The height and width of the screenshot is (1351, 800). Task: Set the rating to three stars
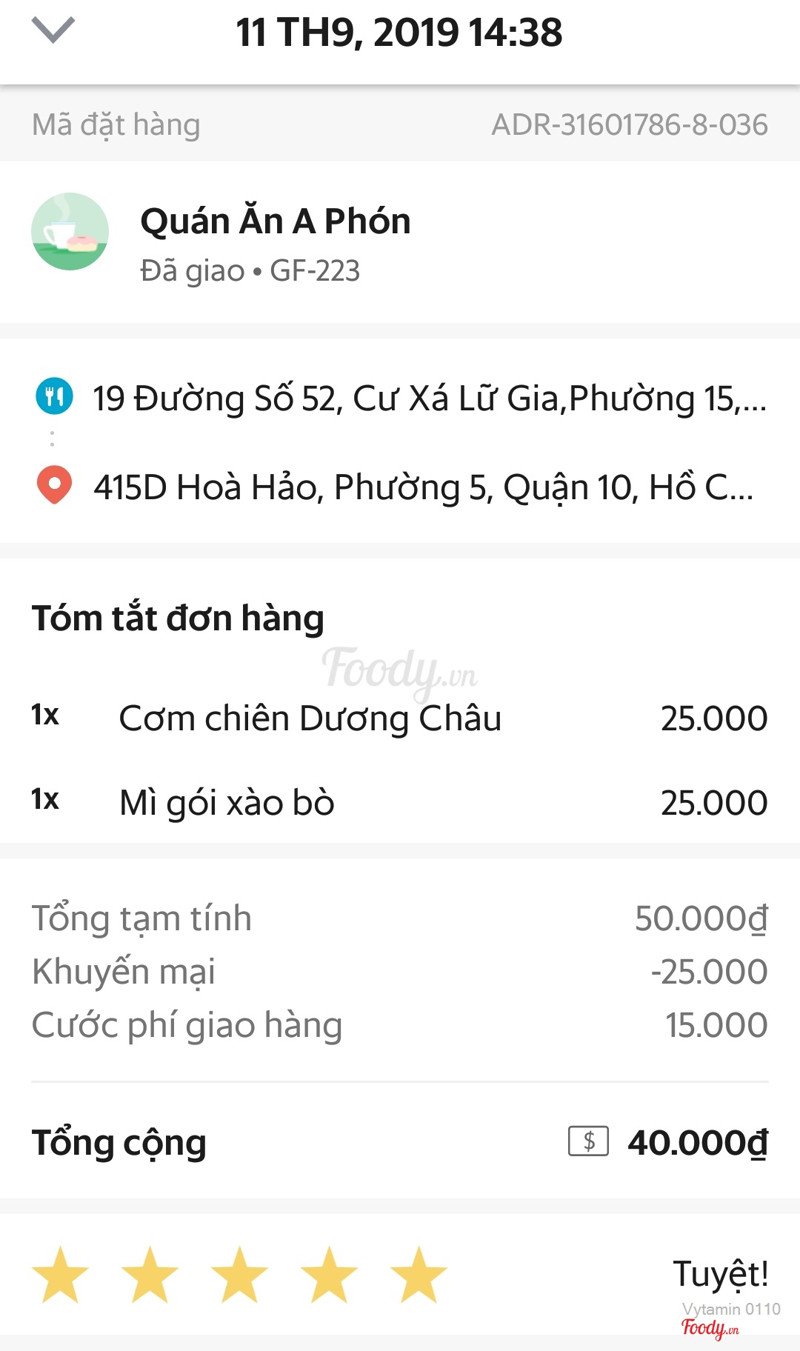239,1275
